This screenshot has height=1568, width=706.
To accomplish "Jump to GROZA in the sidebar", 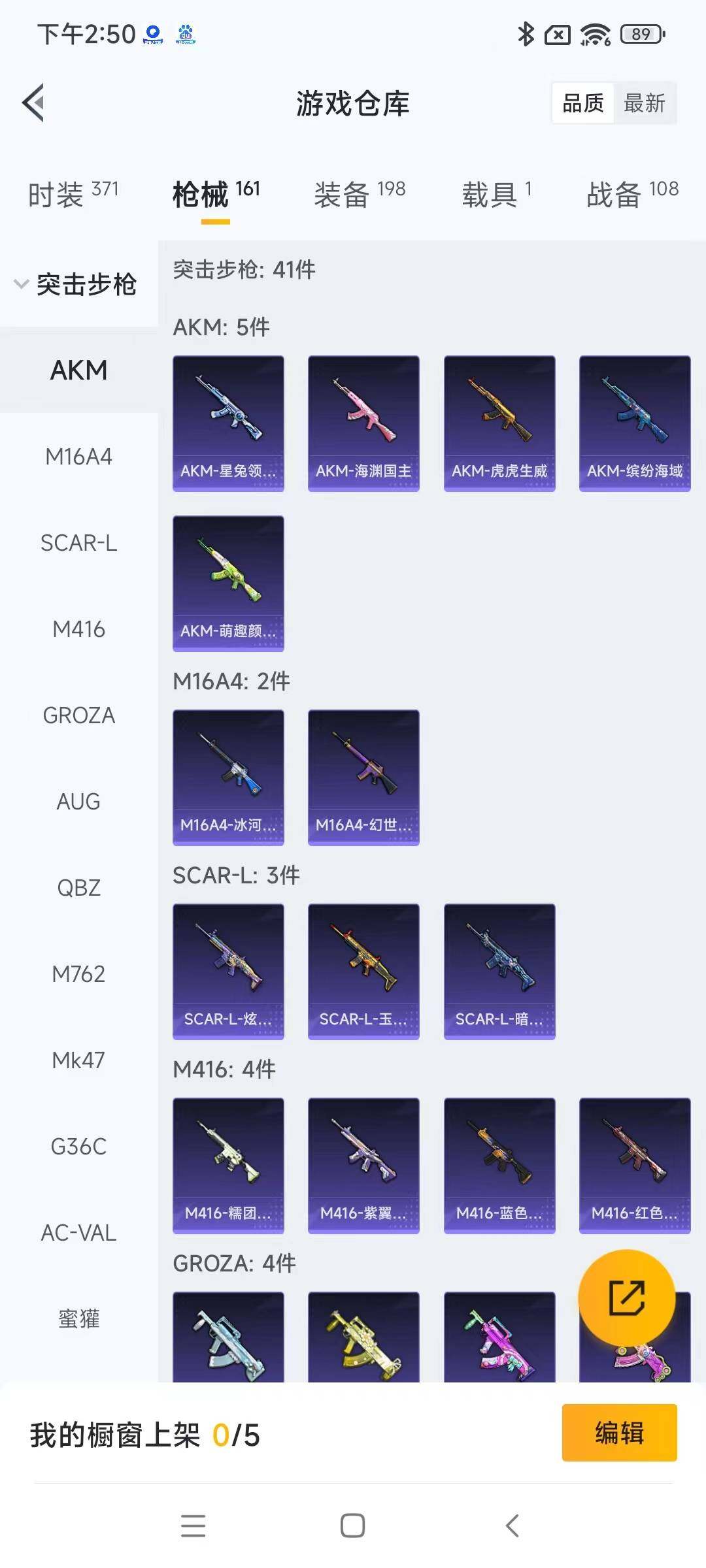I will [x=78, y=715].
